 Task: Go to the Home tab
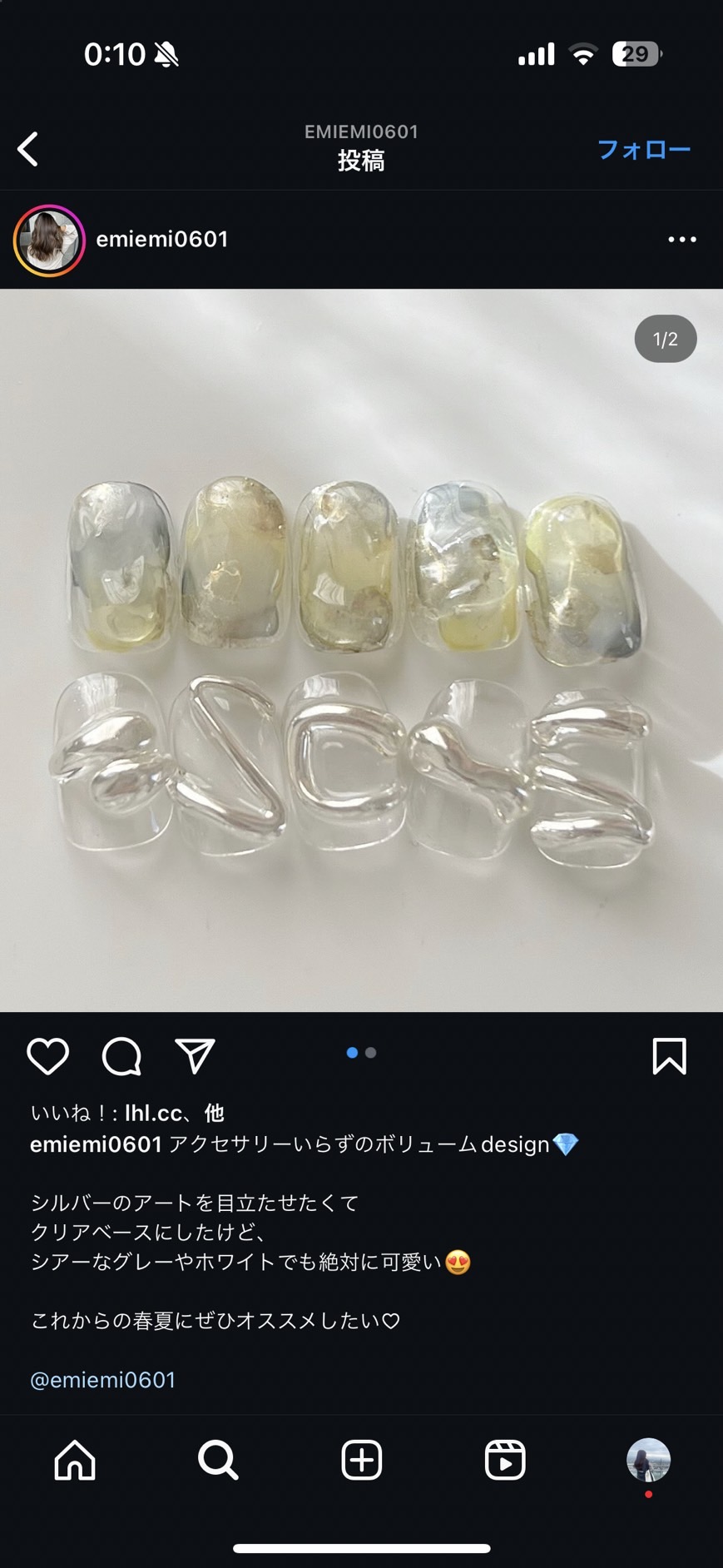(x=75, y=1461)
